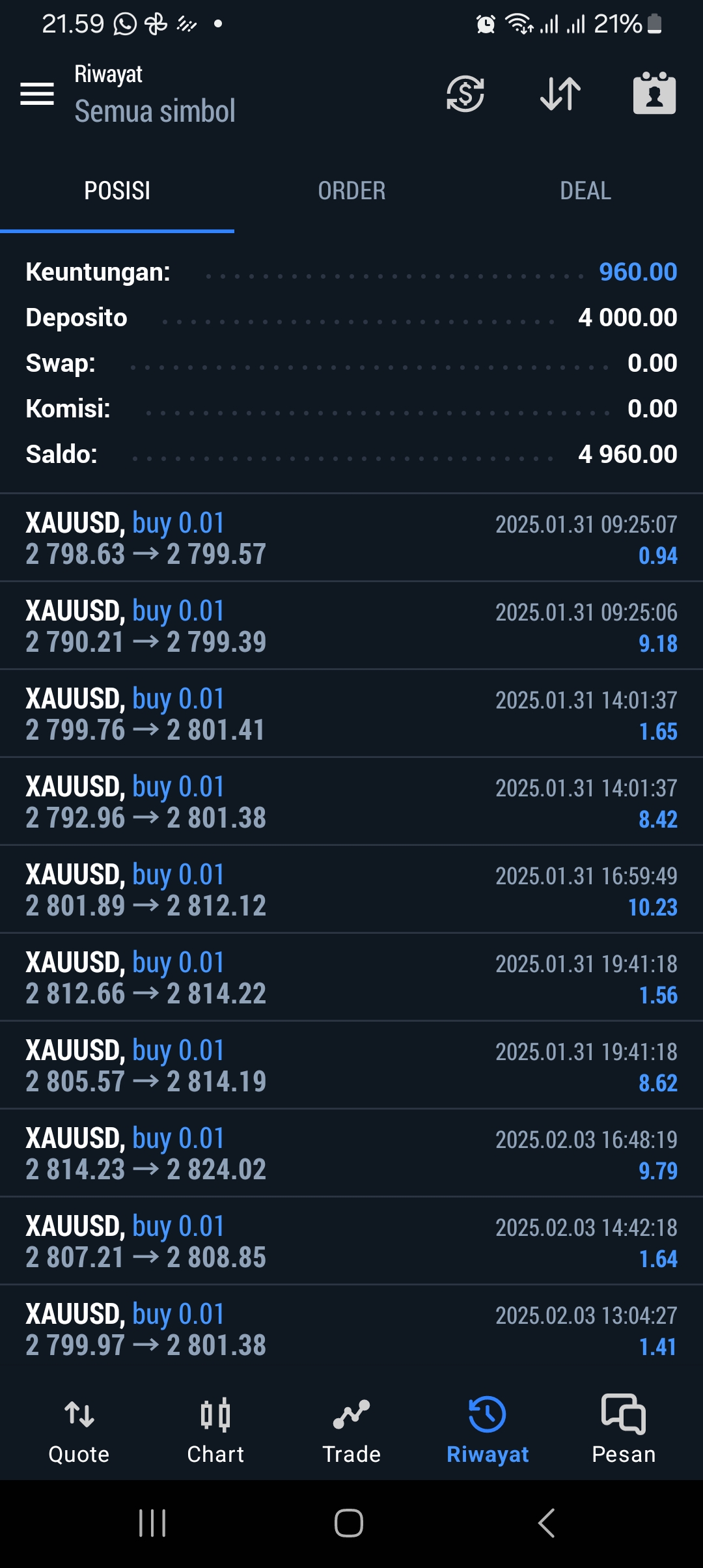This screenshot has width=703, height=1568.
Task: Open the XAUUSD position with profit 0.94
Action: (x=351, y=538)
